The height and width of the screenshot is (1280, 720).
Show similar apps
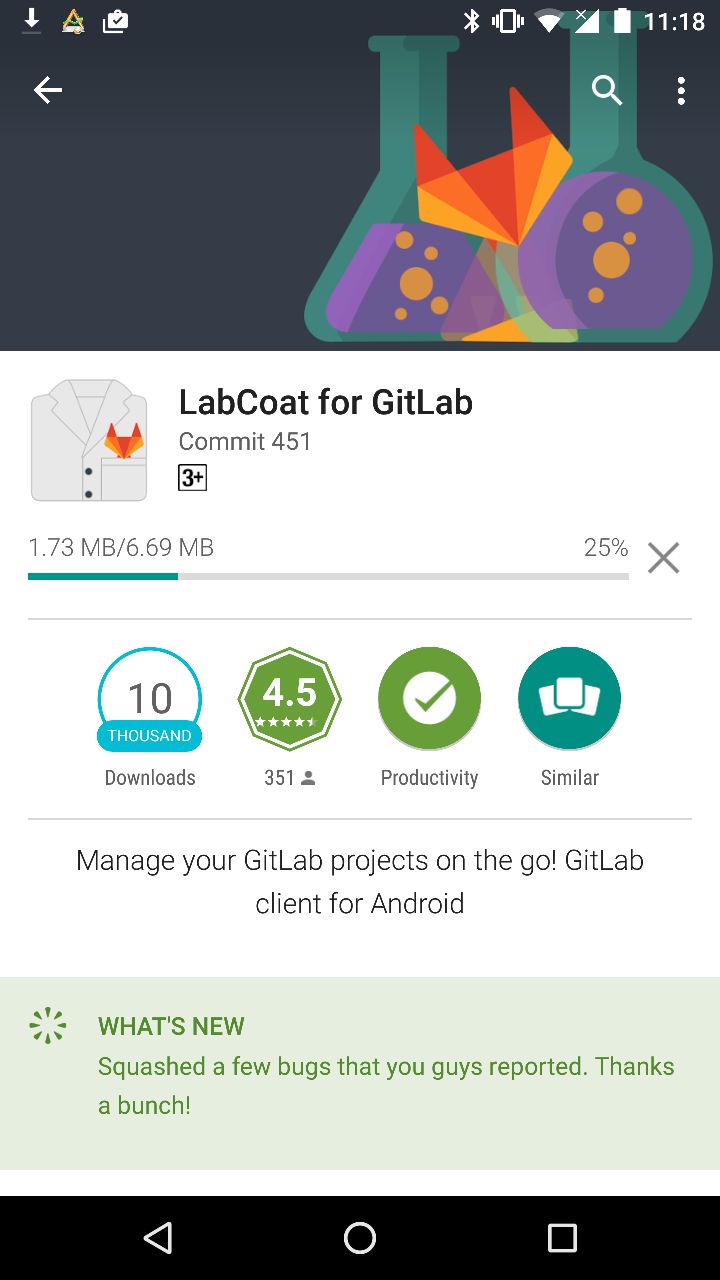[x=569, y=700]
